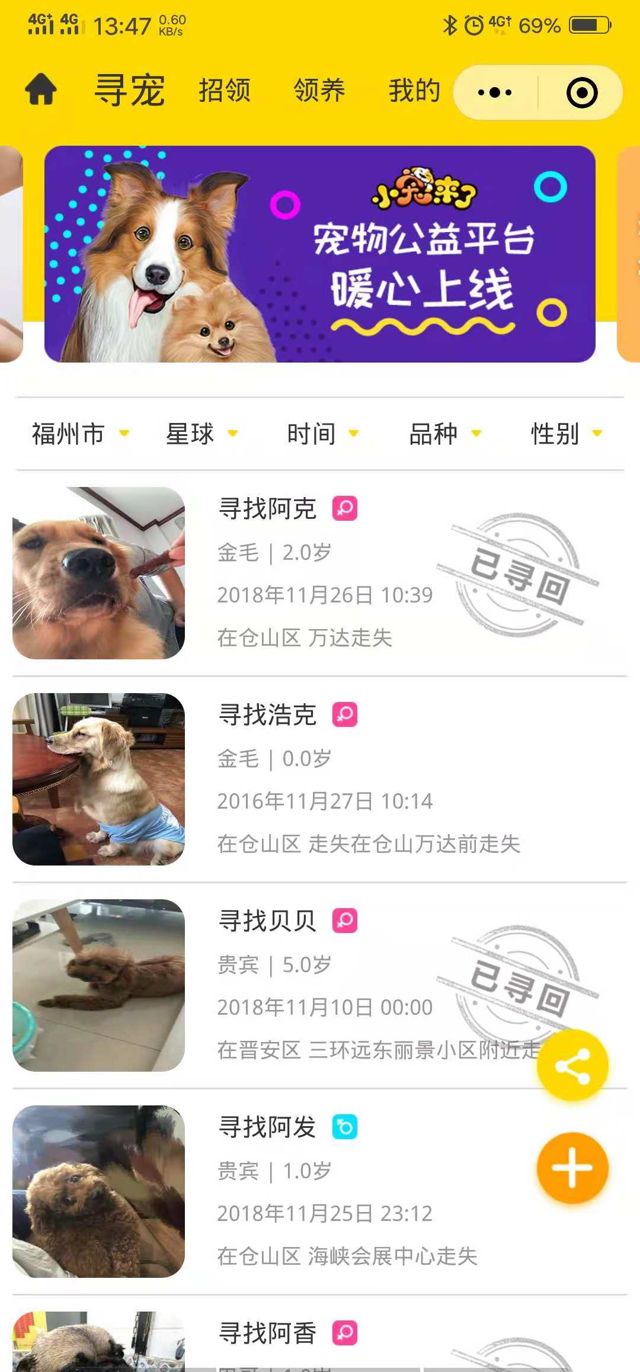Expand the 时间 filter dropdown
Image resolution: width=640 pixels, height=1372 pixels.
pyautogui.click(x=322, y=434)
